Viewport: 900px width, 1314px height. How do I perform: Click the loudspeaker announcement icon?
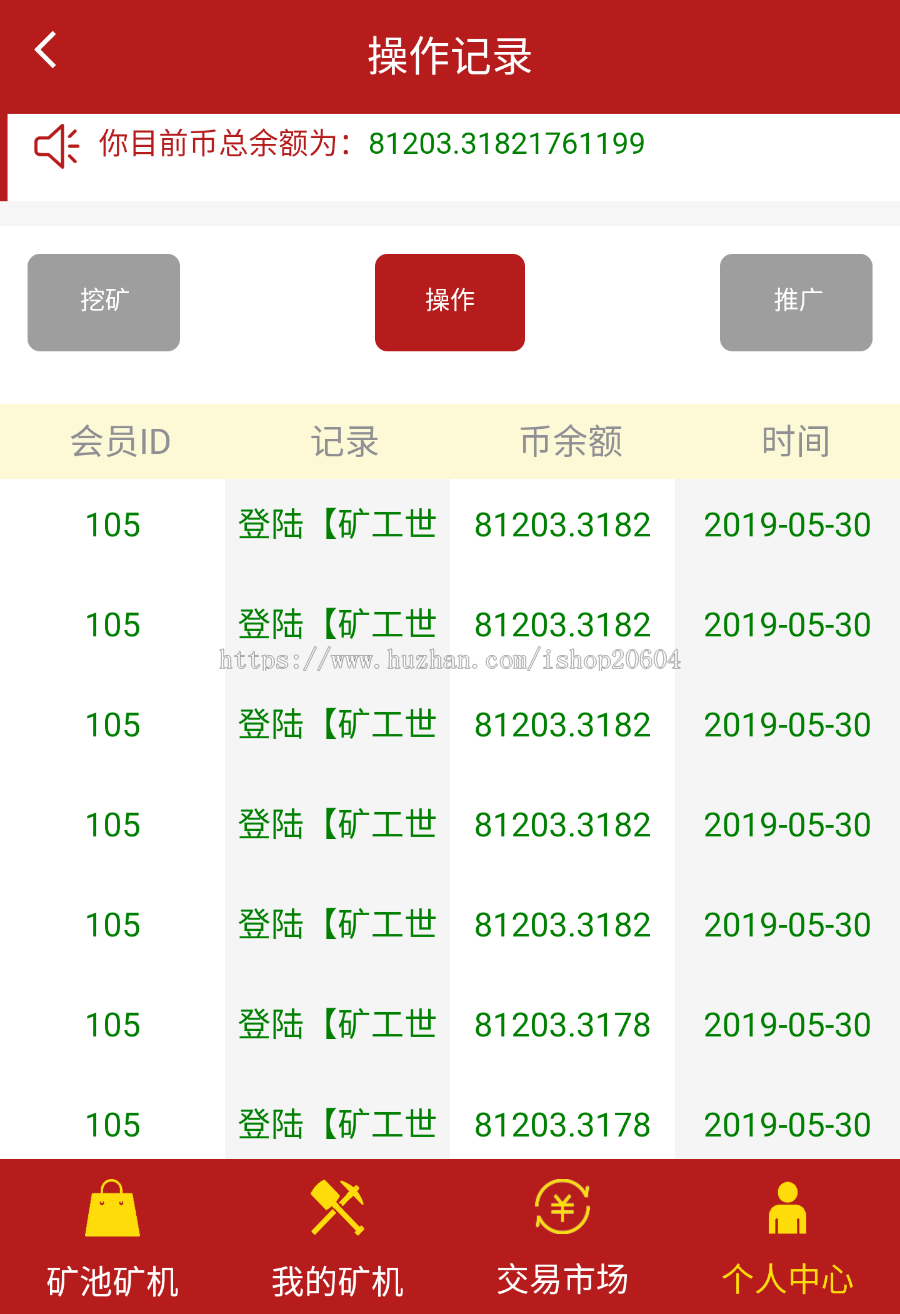[x=55, y=145]
